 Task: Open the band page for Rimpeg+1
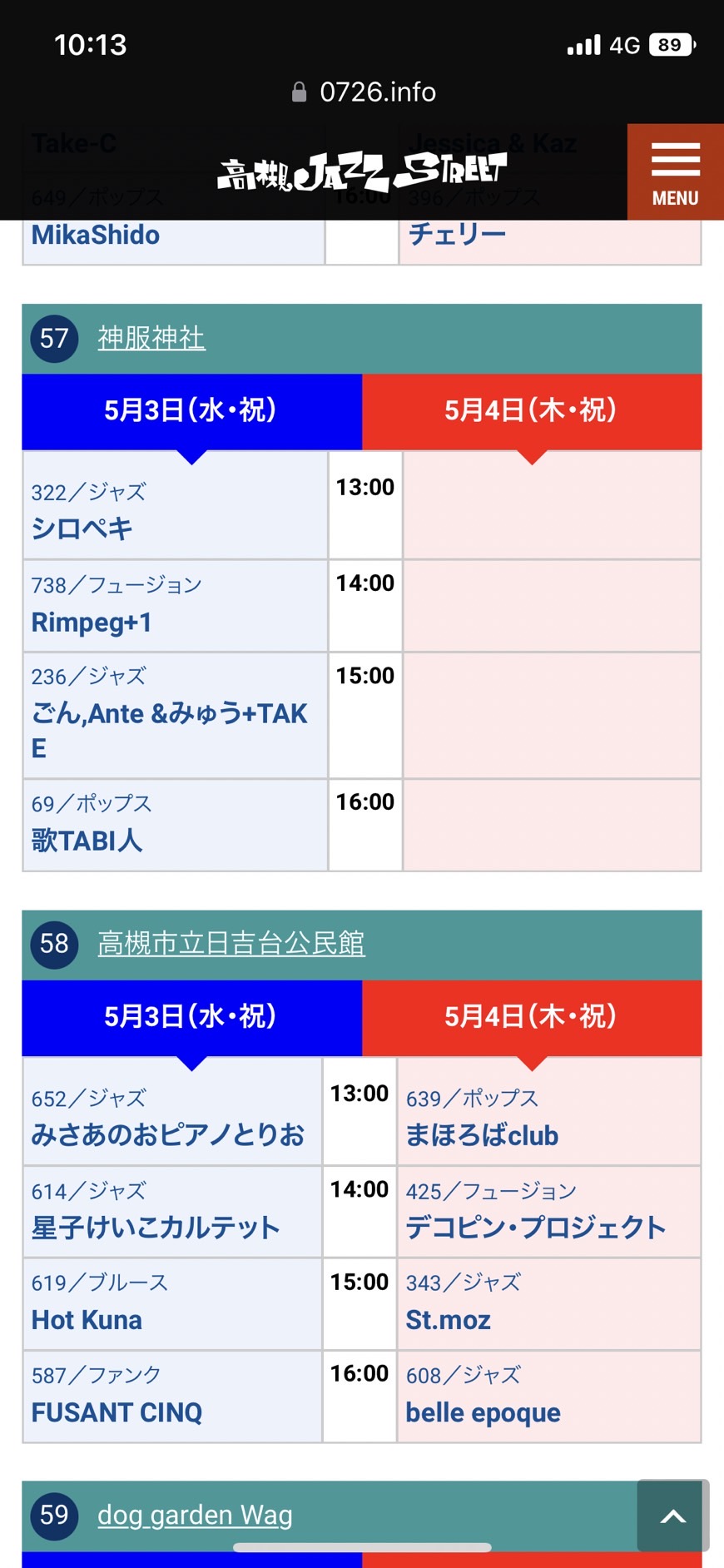coord(92,623)
